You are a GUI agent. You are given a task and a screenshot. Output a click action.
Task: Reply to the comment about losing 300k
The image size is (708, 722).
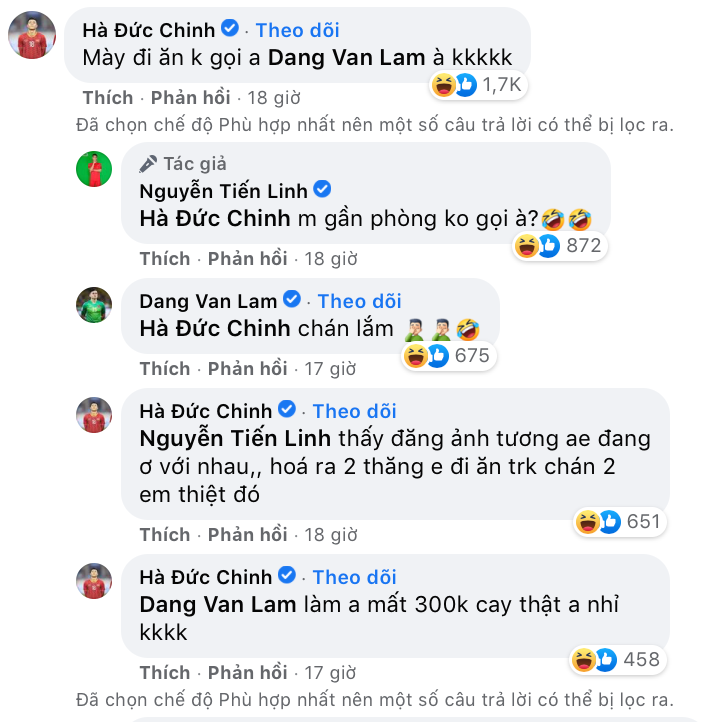[x=246, y=673]
